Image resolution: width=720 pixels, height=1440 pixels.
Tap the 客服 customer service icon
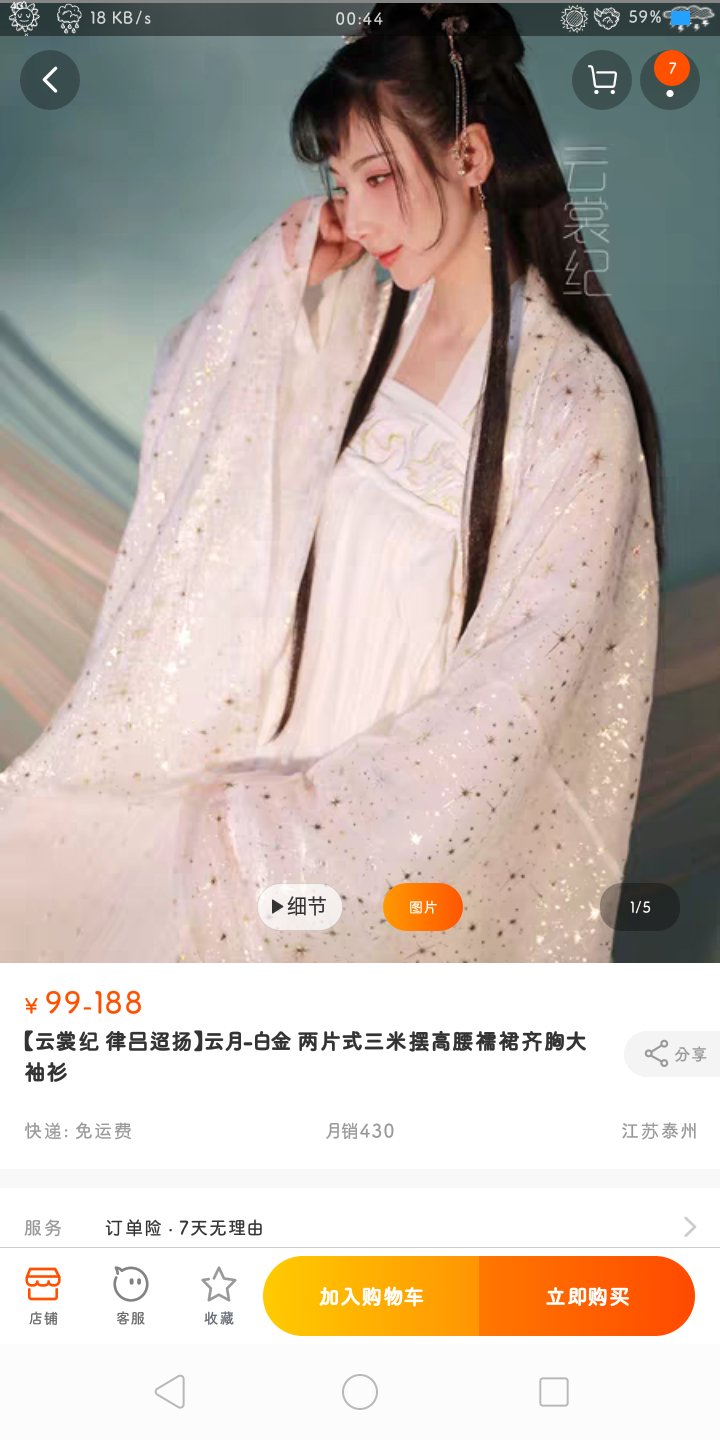click(130, 1293)
